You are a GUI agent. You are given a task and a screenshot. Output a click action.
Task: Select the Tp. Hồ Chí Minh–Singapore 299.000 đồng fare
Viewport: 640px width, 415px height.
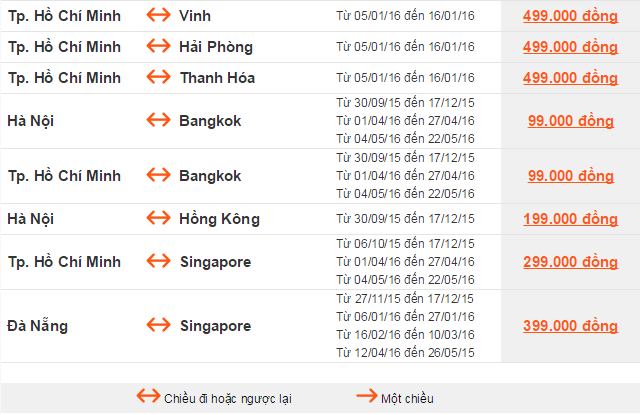[570, 262]
